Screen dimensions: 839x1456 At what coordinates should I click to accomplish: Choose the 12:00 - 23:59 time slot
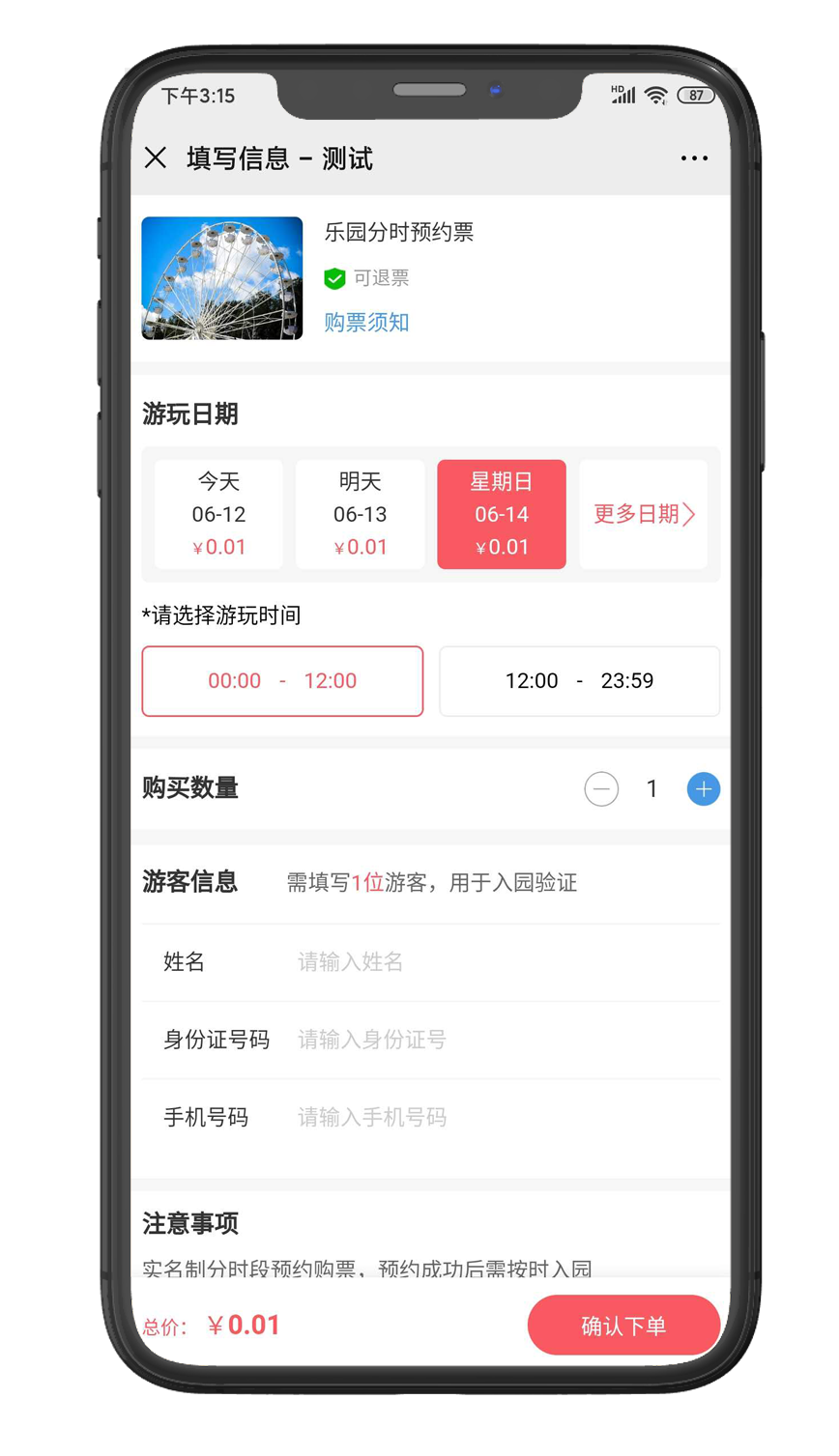(x=579, y=681)
